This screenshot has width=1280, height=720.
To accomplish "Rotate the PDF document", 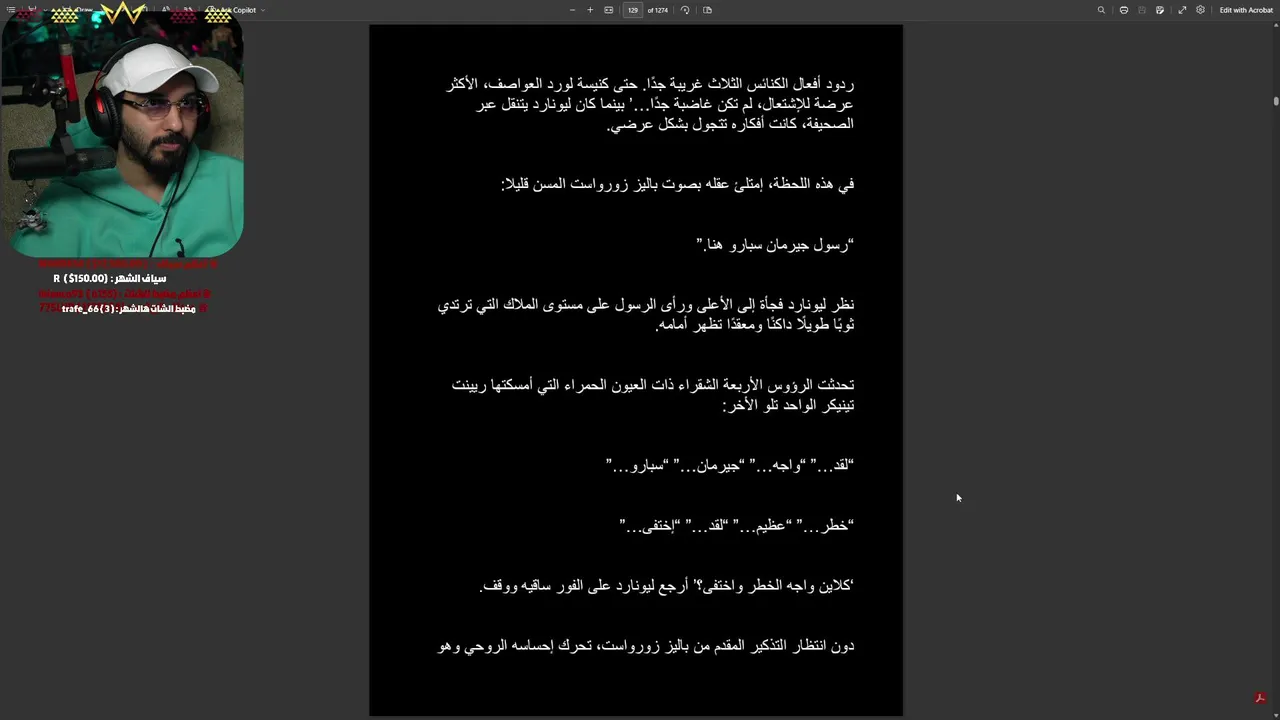I will point(685,10).
